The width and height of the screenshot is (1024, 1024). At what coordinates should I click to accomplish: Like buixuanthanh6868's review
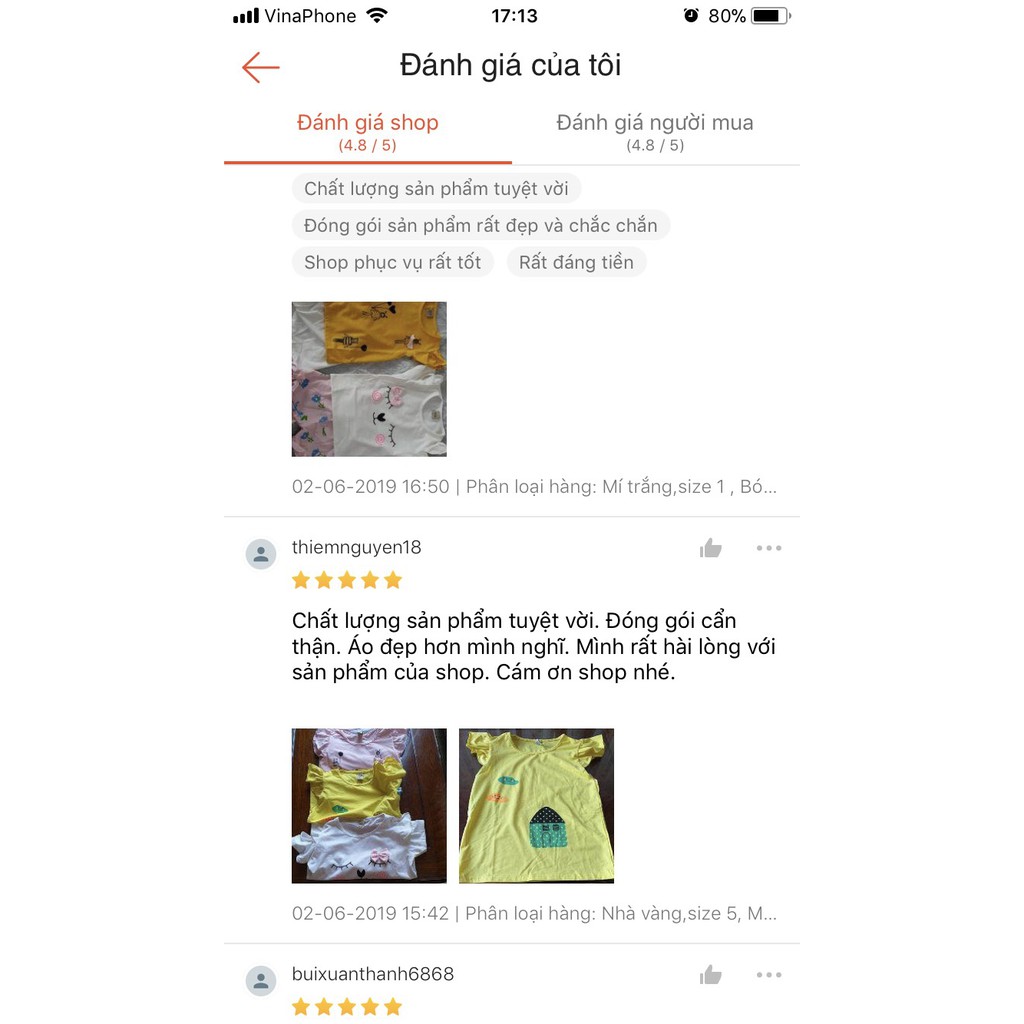711,975
